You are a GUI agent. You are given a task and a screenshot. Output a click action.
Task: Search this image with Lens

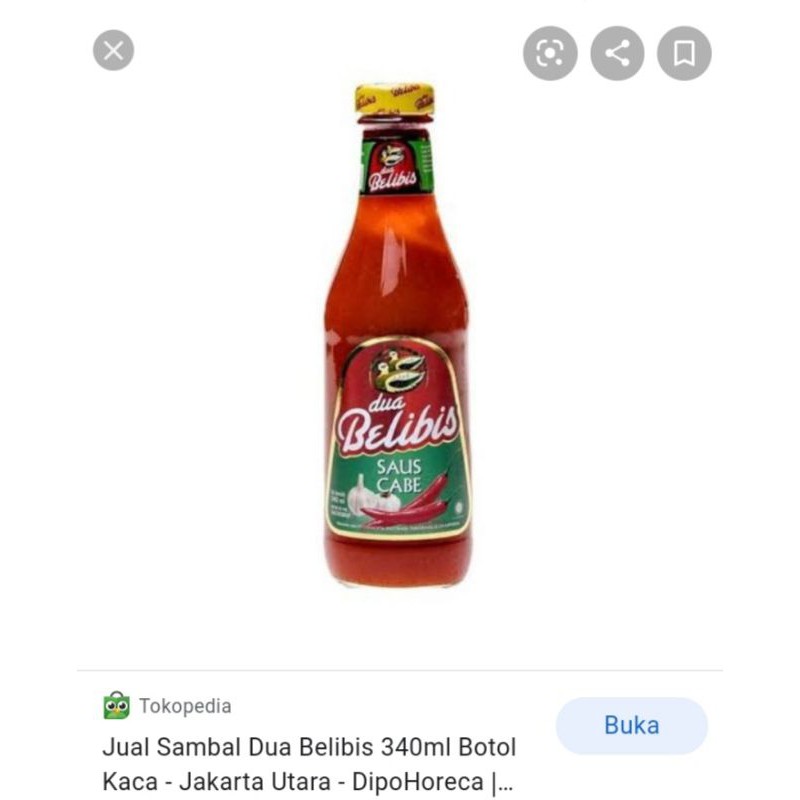pyautogui.click(x=550, y=53)
